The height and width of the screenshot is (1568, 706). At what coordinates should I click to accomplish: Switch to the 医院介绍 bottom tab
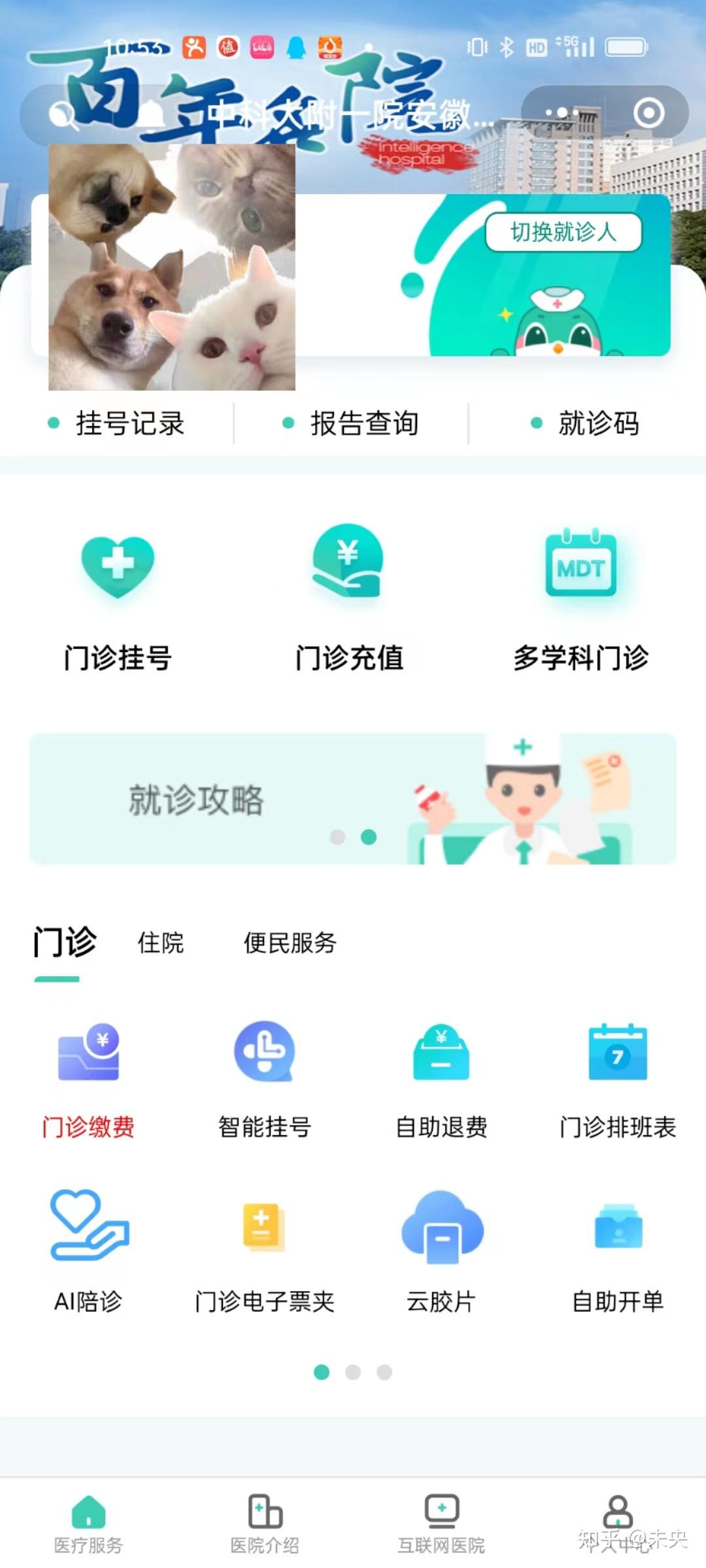click(x=265, y=1524)
